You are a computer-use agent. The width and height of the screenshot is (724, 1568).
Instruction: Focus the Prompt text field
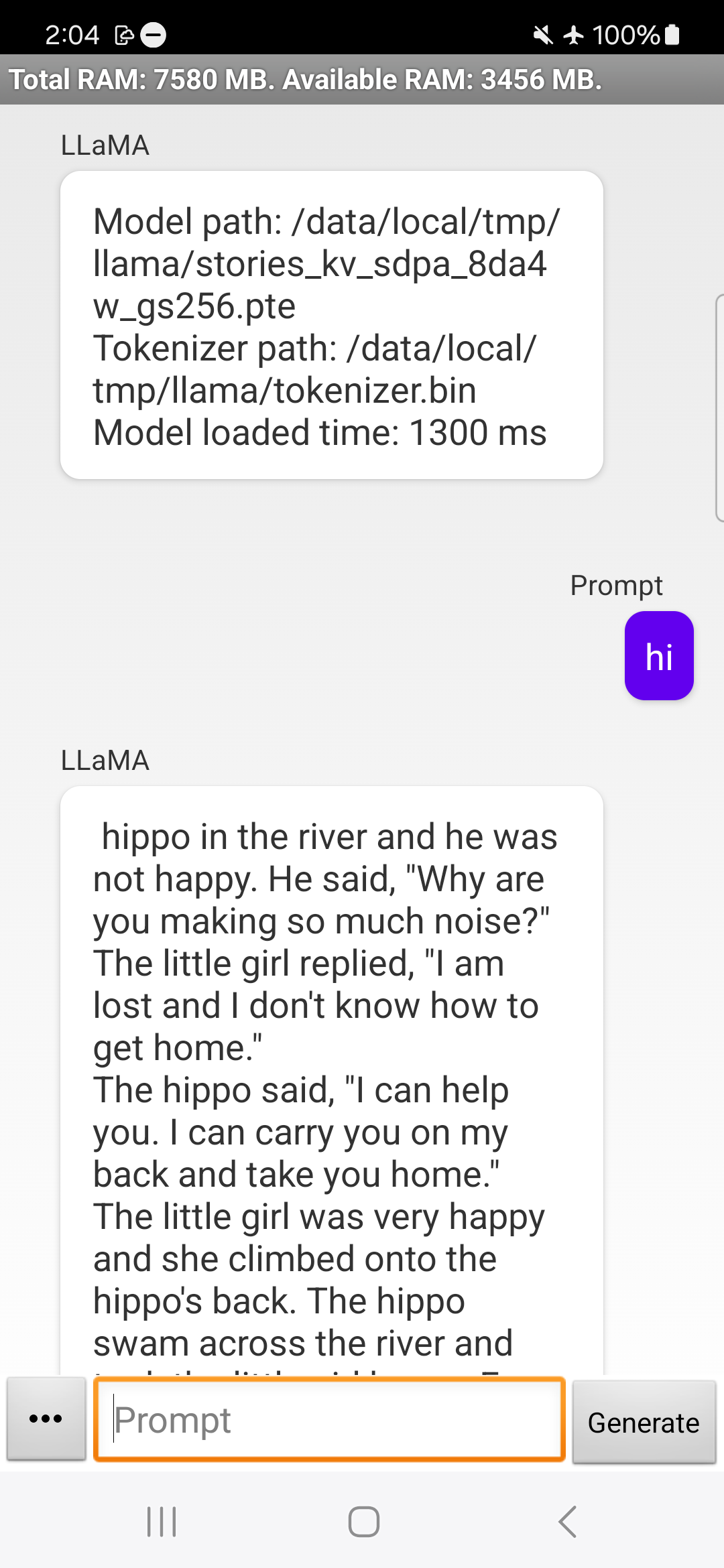point(328,1419)
